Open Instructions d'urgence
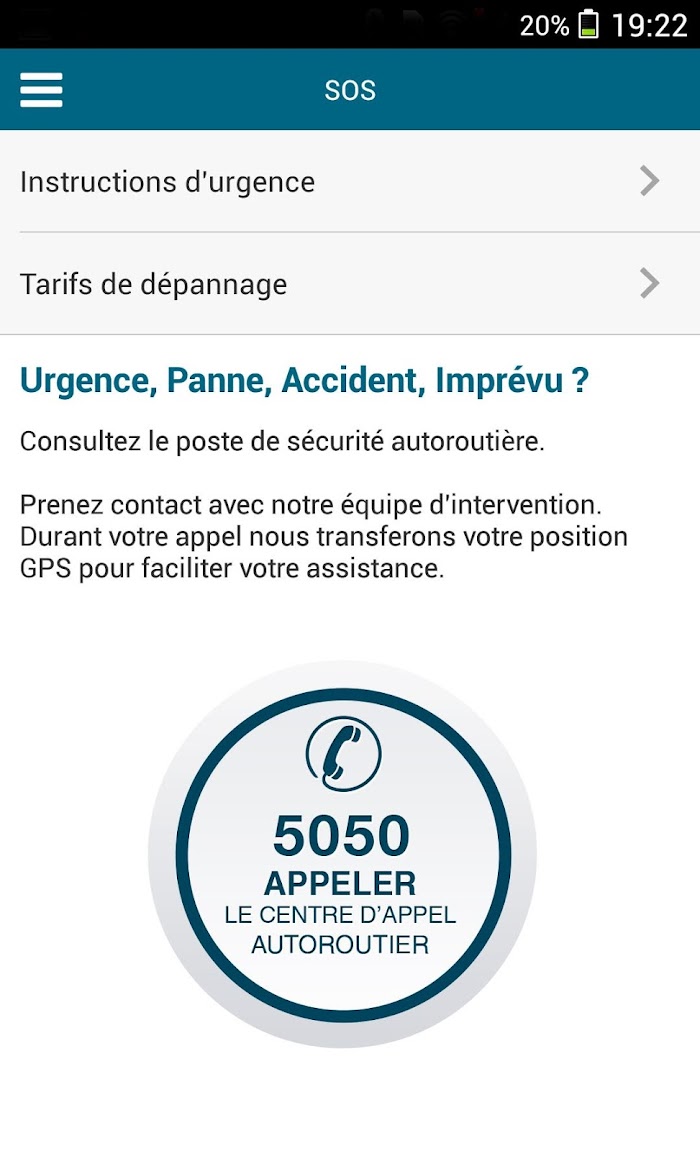 350,181
